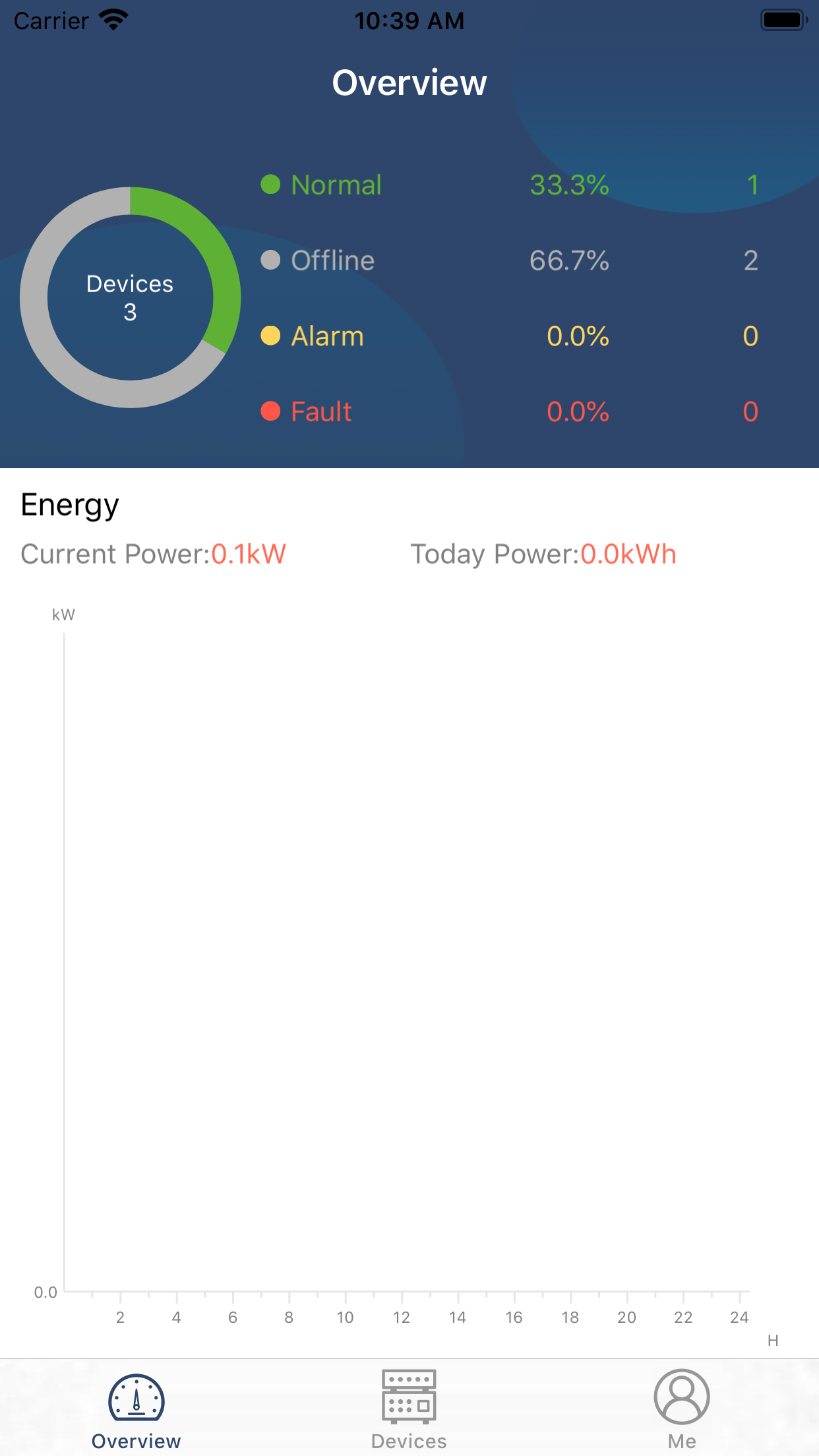The width and height of the screenshot is (819, 1456).
Task: Toggle the Normal legend entry
Action: [x=336, y=184]
